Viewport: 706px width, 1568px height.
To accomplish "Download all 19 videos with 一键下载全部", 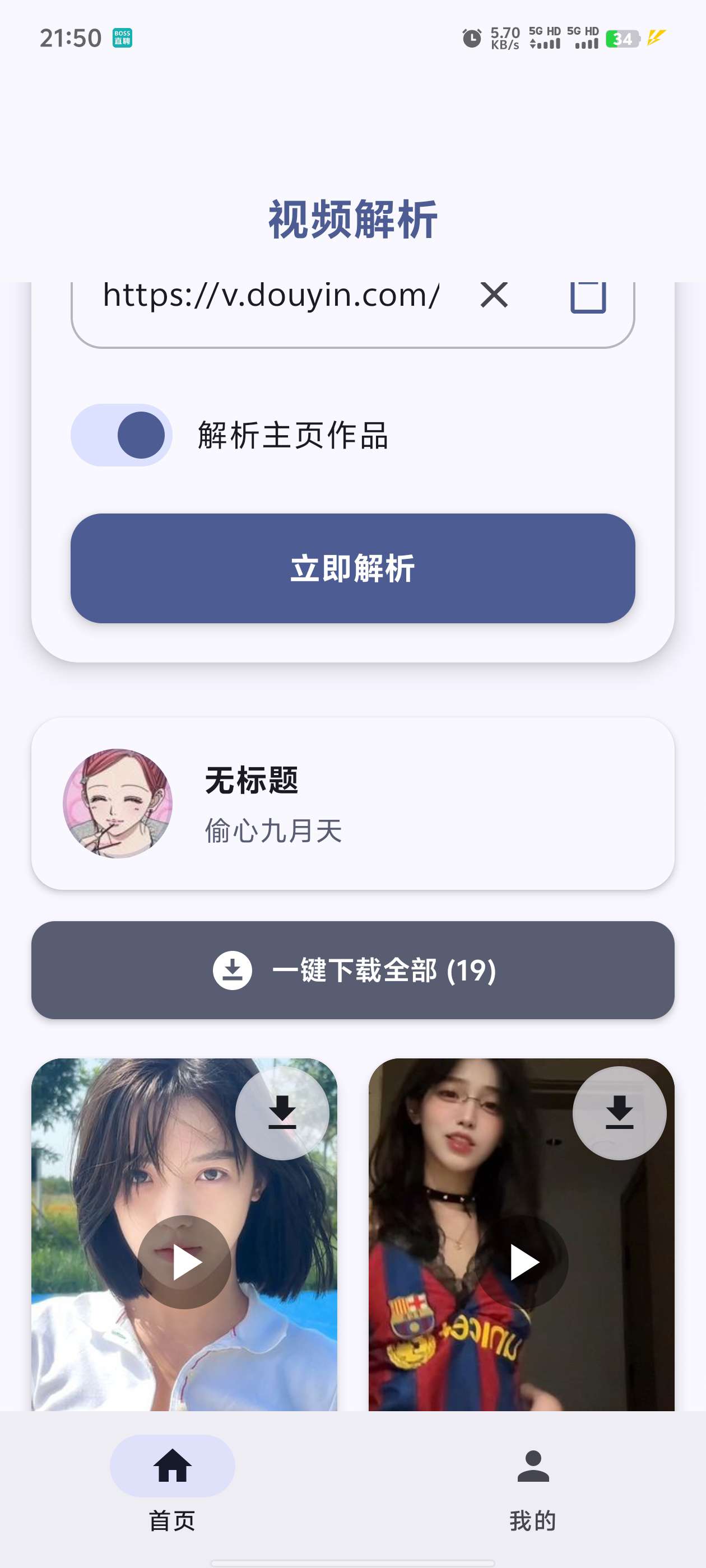I will click(352, 970).
